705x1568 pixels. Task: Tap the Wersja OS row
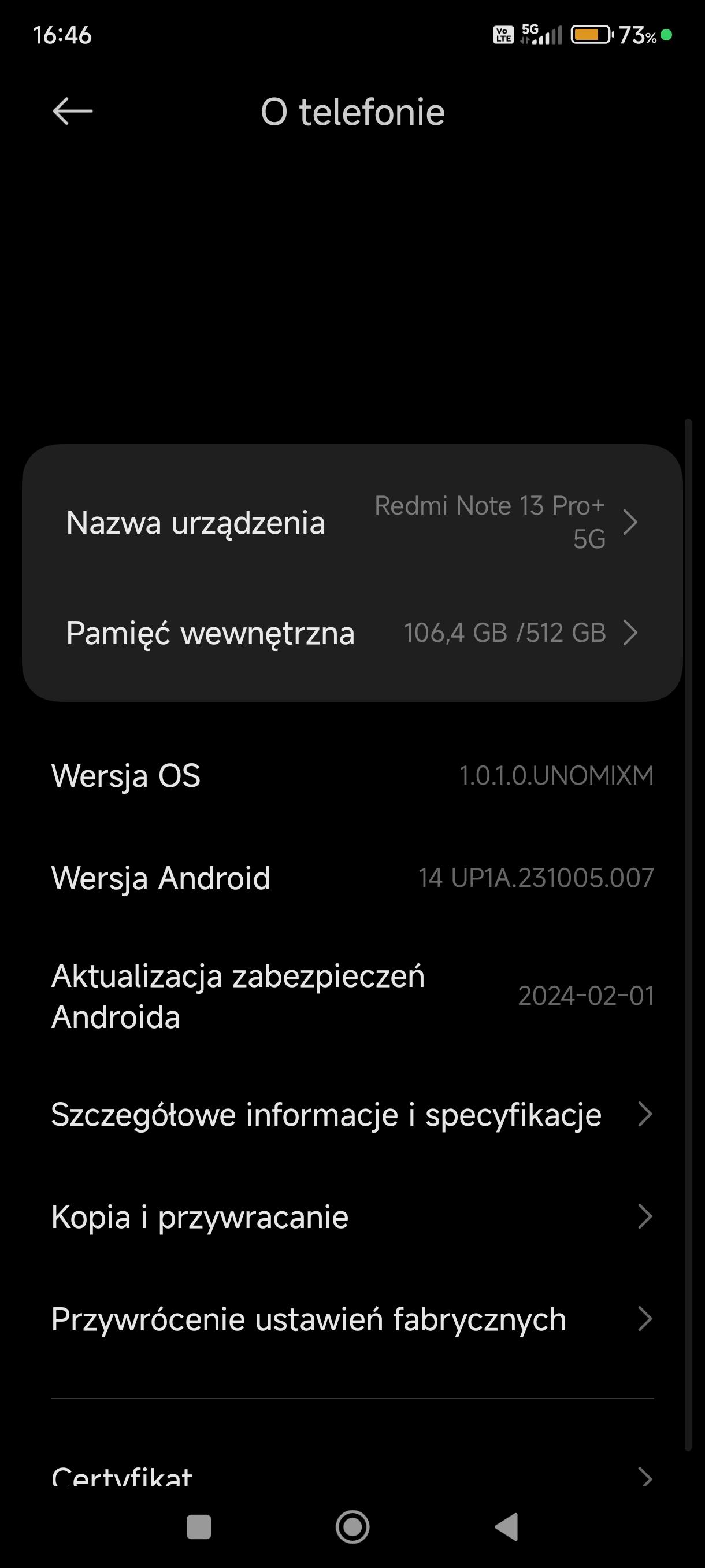coord(351,775)
